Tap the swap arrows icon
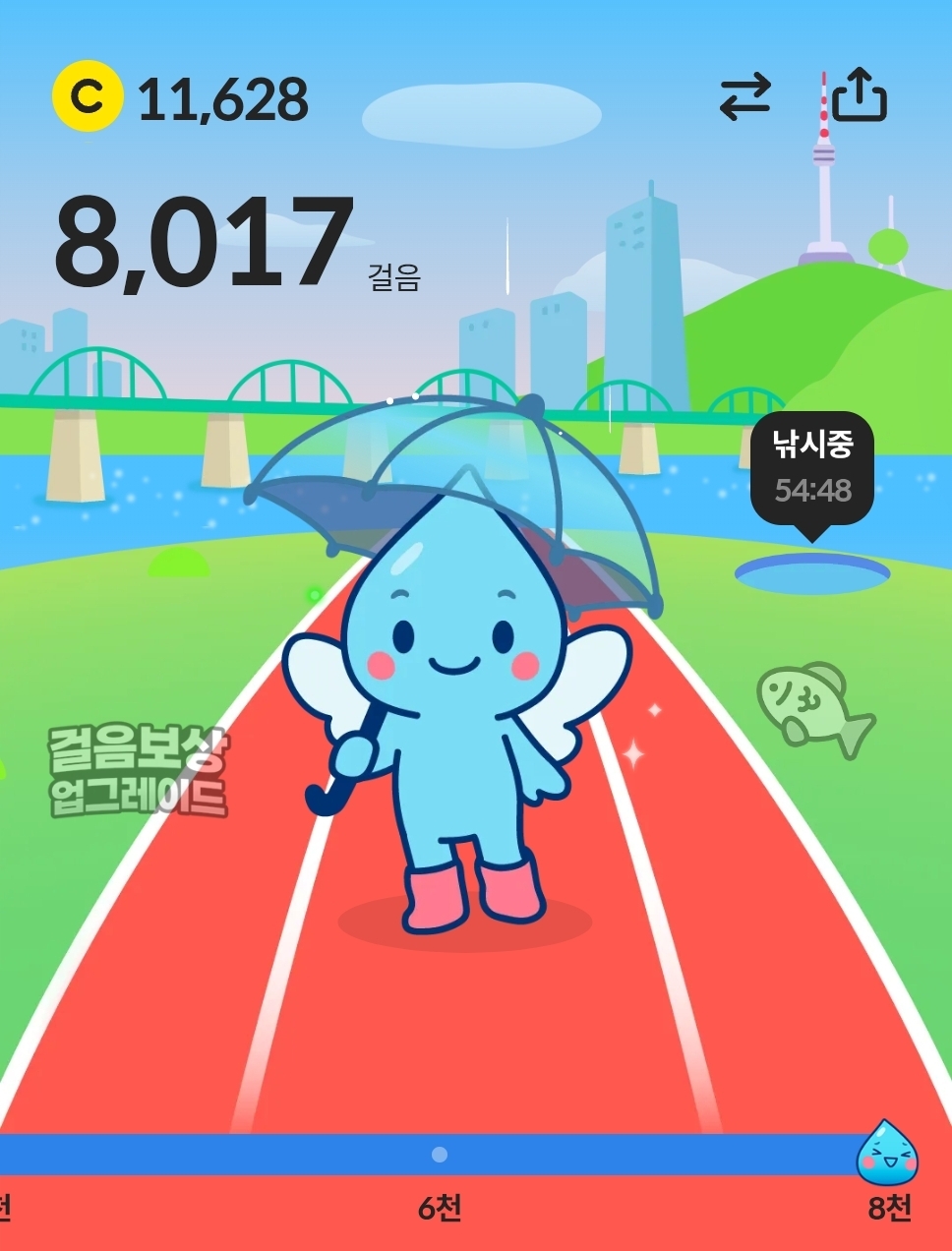 point(744,98)
